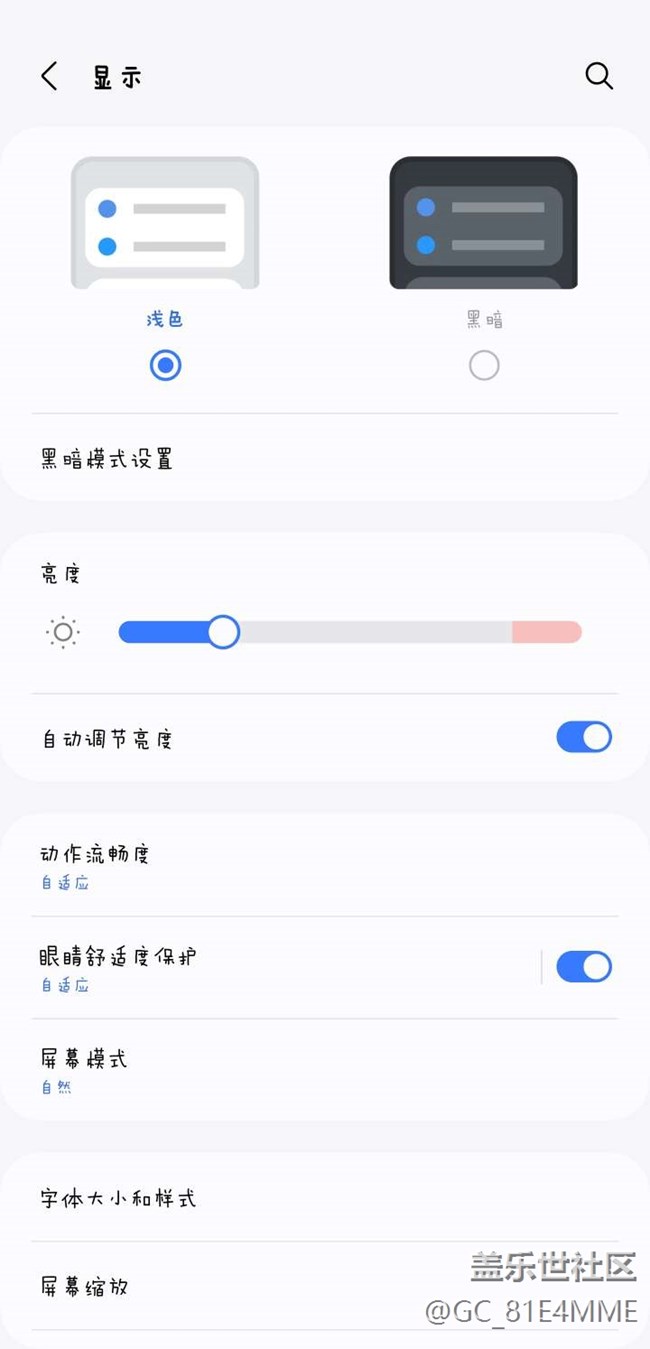Turn off the 自动调节亮度 switch

[584, 737]
